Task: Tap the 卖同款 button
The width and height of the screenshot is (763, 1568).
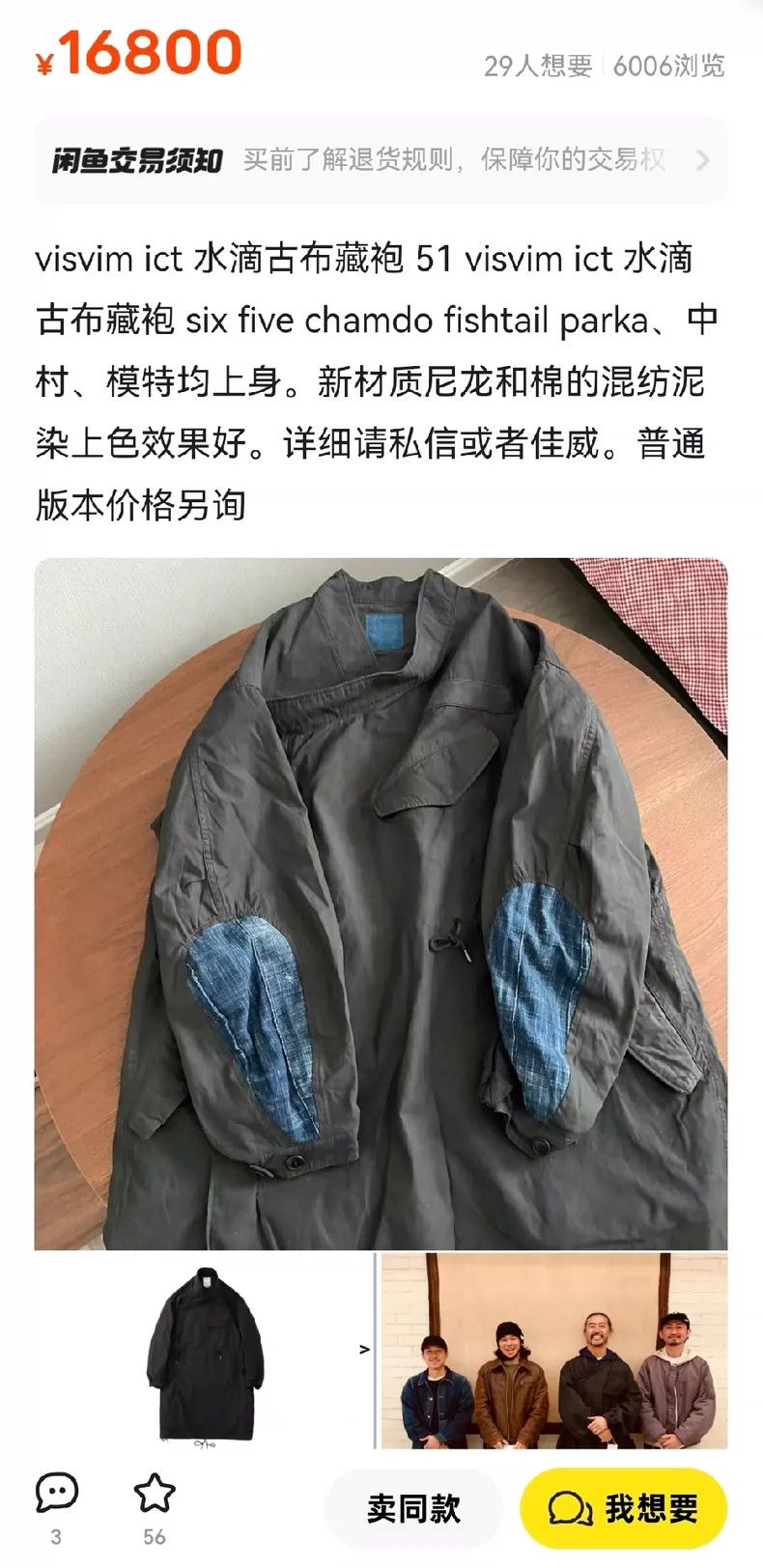Action: (414, 1508)
